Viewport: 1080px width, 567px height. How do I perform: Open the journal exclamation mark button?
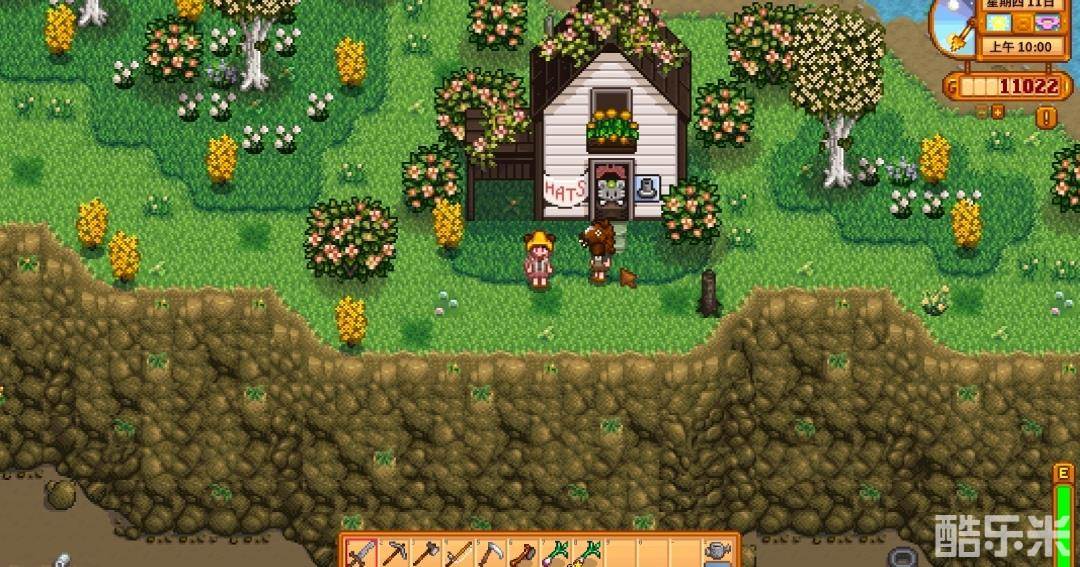point(1046,117)
